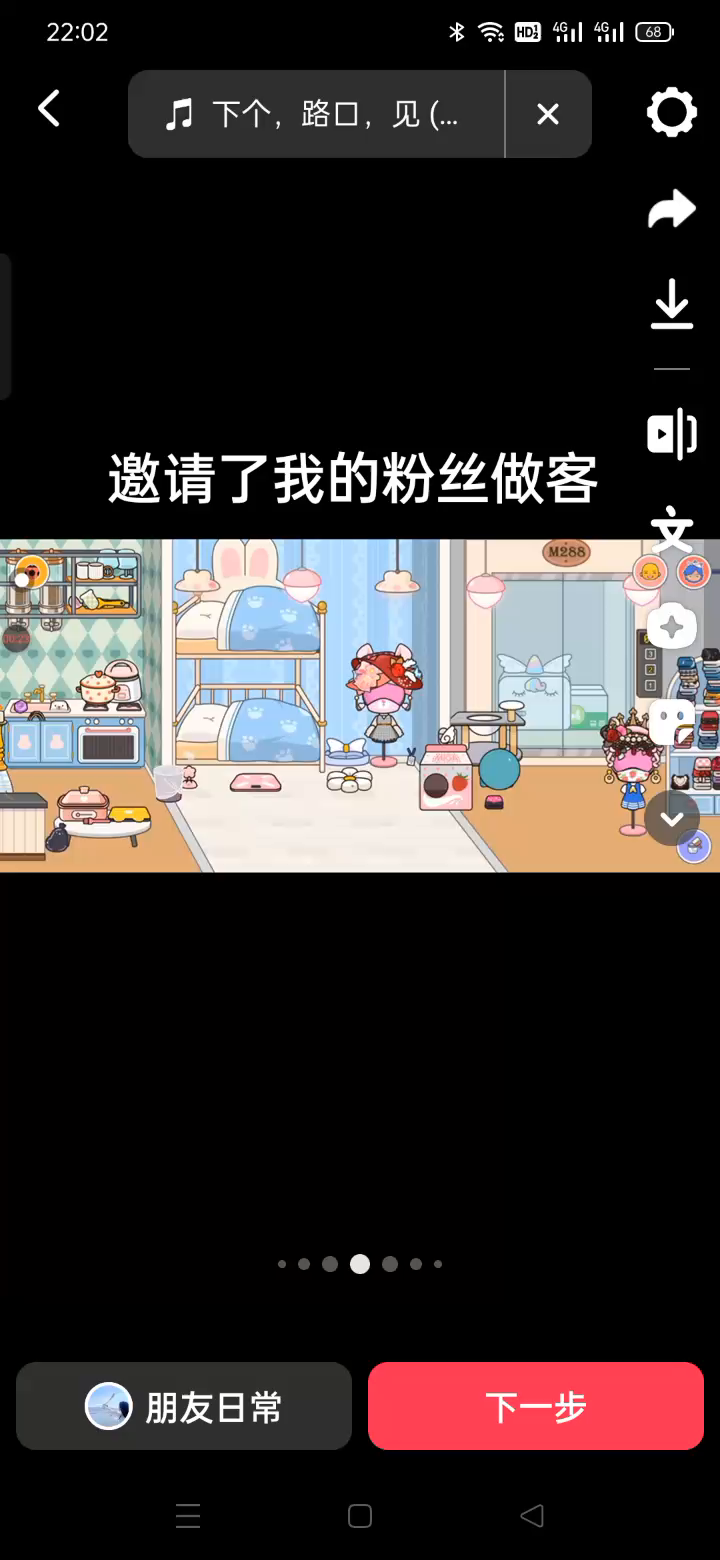Add text with the 文 icon
The width and height of the screenshot is (720, 1560).
[671, 529]
